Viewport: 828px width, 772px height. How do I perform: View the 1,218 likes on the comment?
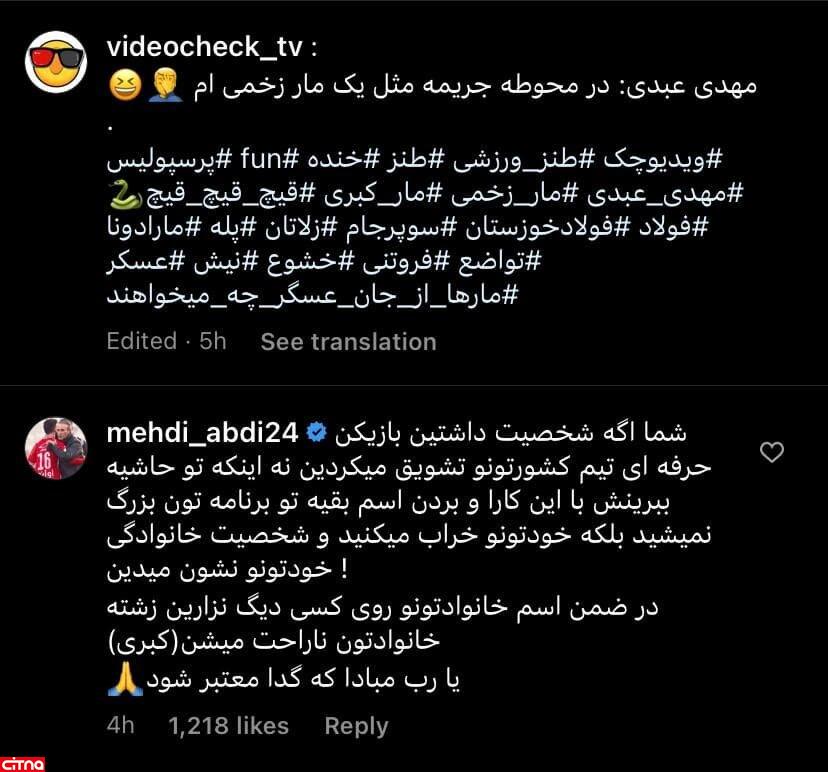tap(228, 726)
